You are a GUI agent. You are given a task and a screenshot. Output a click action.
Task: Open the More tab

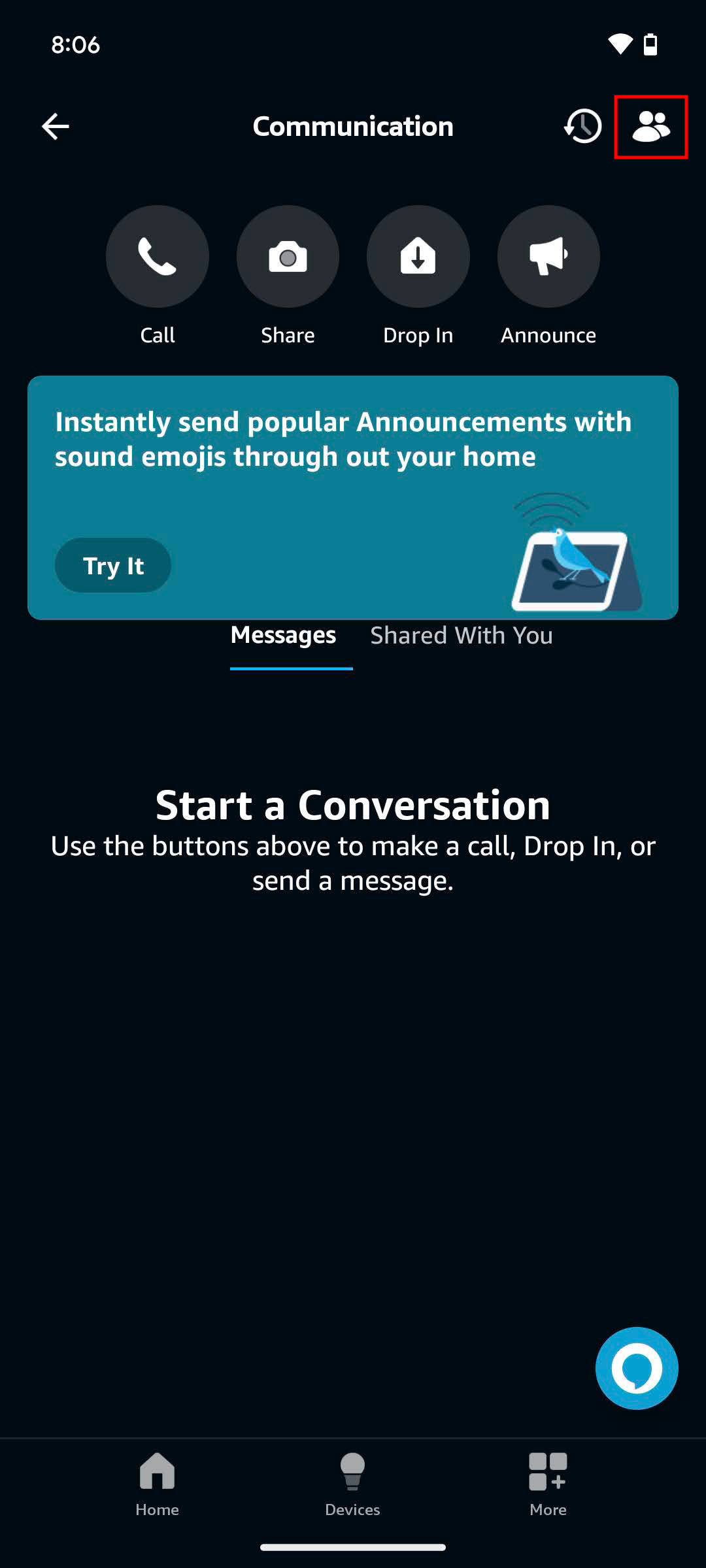(x=548, y=1484)
